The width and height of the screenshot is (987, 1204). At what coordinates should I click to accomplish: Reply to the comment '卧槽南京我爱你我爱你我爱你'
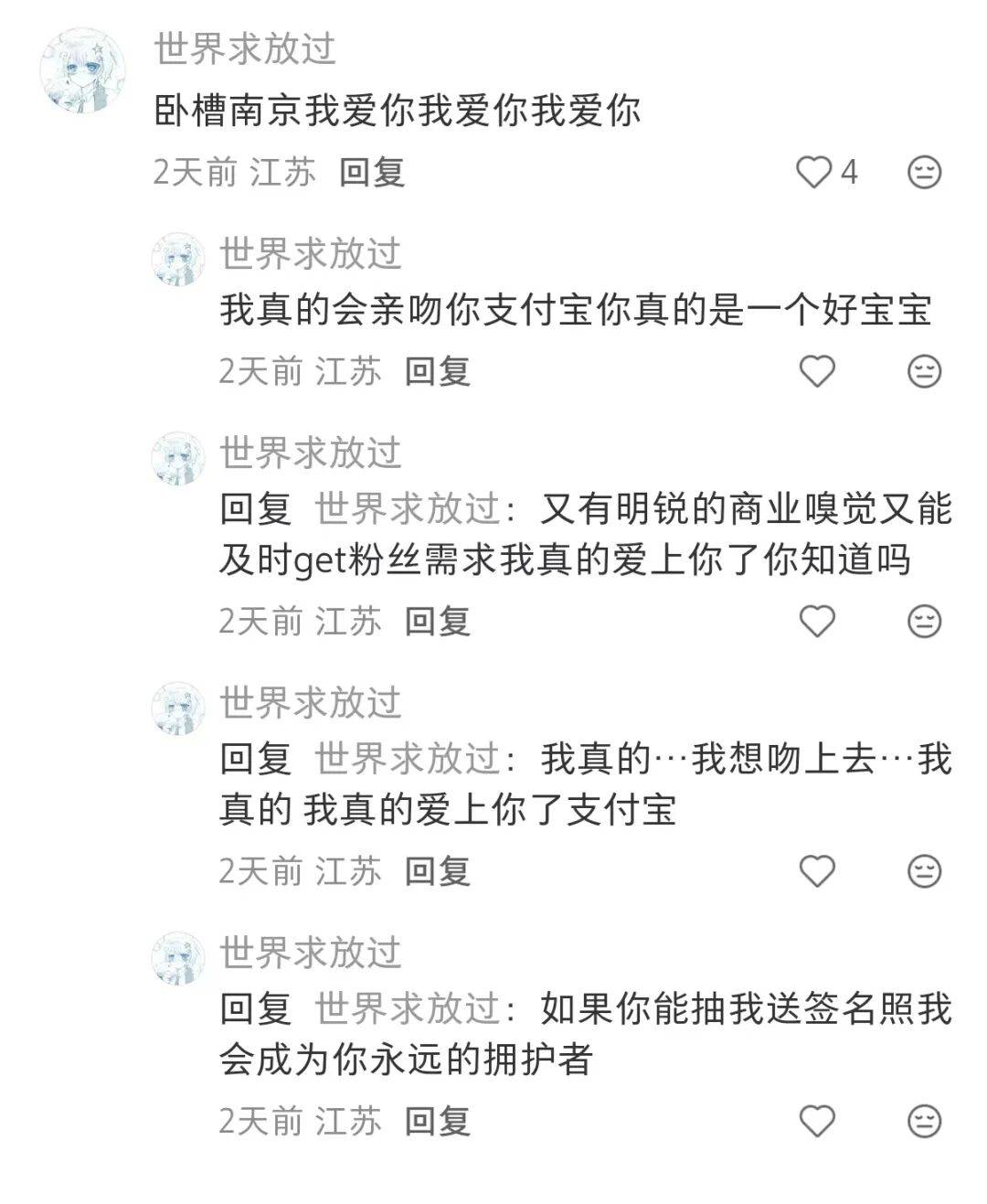pyautogui.click(x=371, y=172)
